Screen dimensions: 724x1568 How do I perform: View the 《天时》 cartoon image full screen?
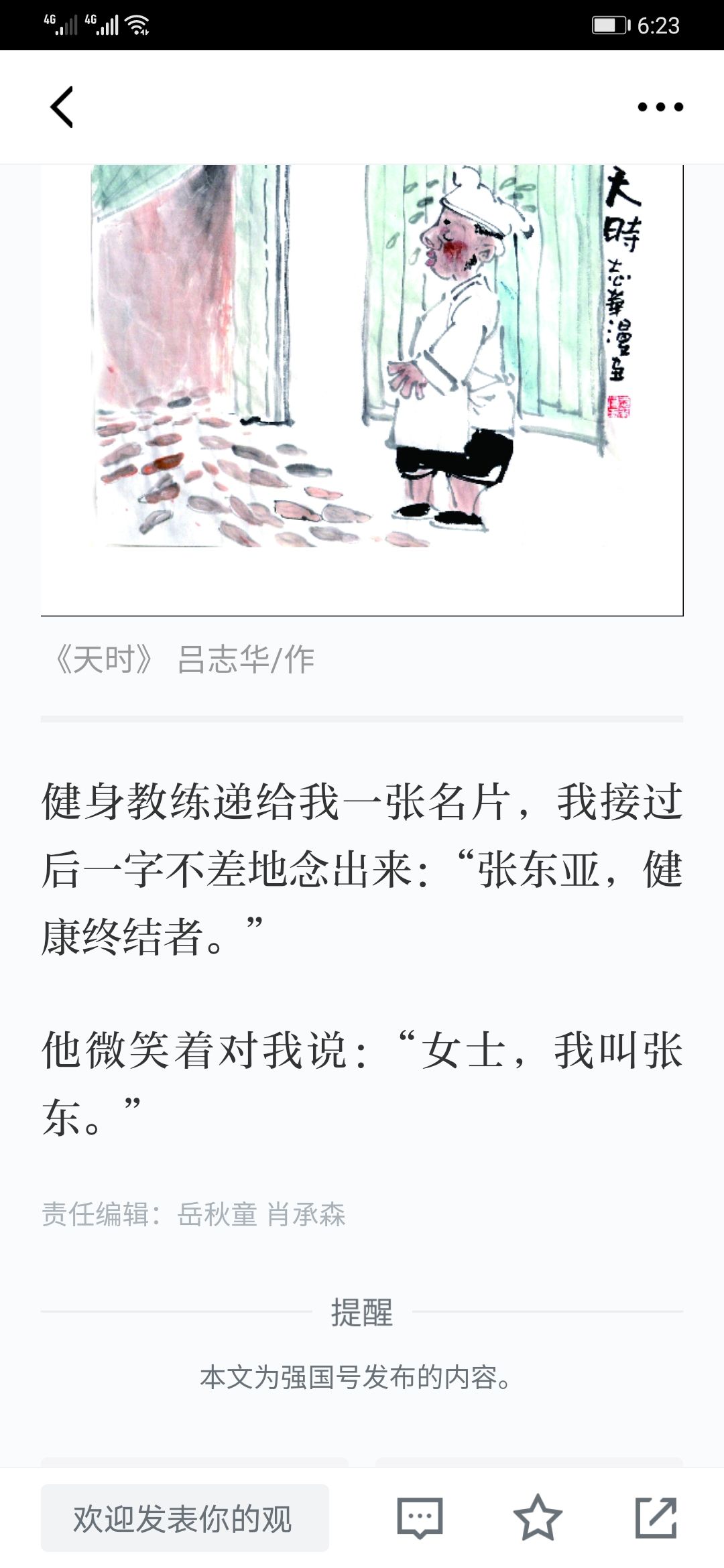point(362,390)
